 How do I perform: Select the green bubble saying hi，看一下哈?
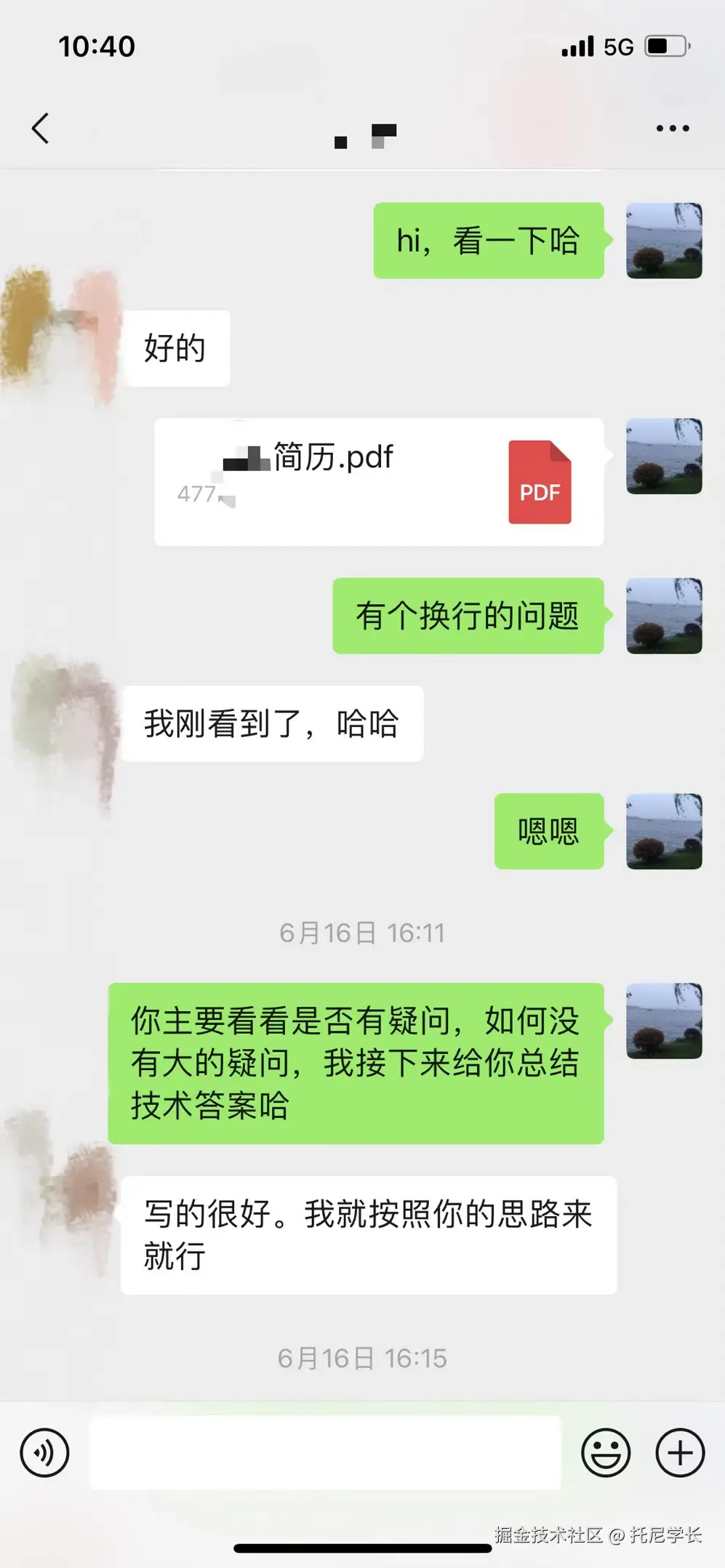click(487, 240)
